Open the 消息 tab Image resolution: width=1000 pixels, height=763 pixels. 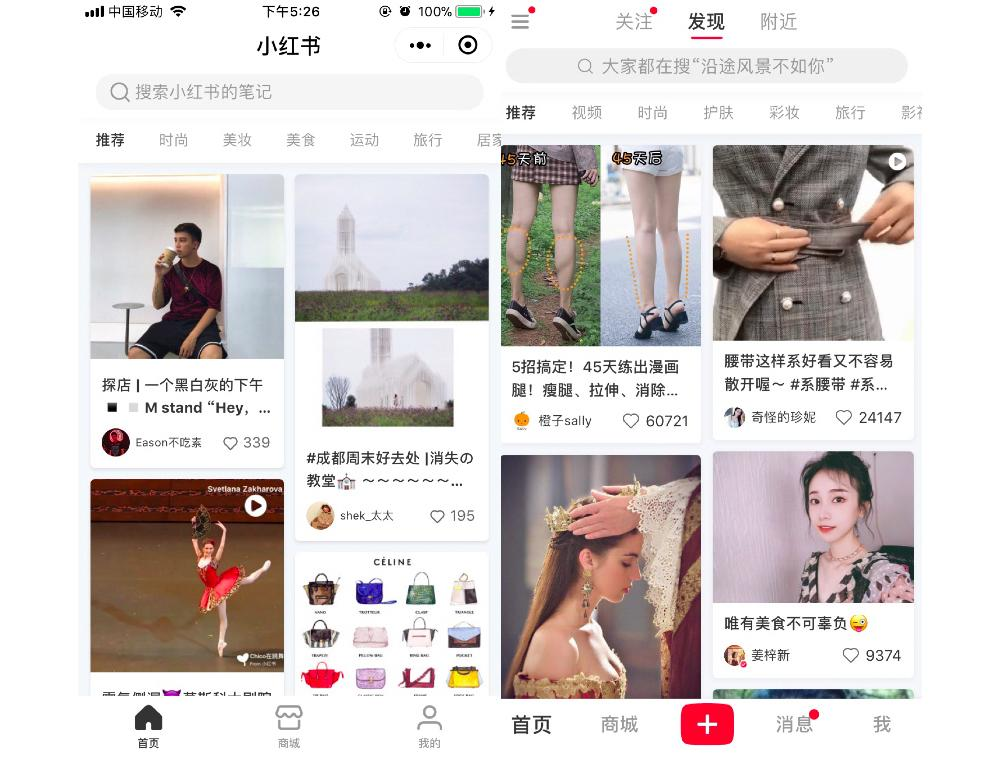point(794,725)
